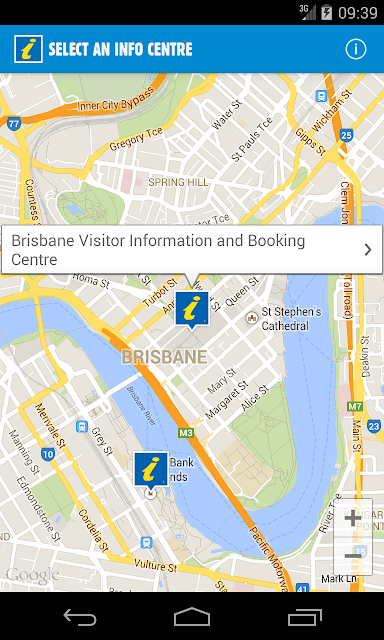384x640 pixels.
Task: Open the info icon in the app bar
Action: tap(356, 49)
